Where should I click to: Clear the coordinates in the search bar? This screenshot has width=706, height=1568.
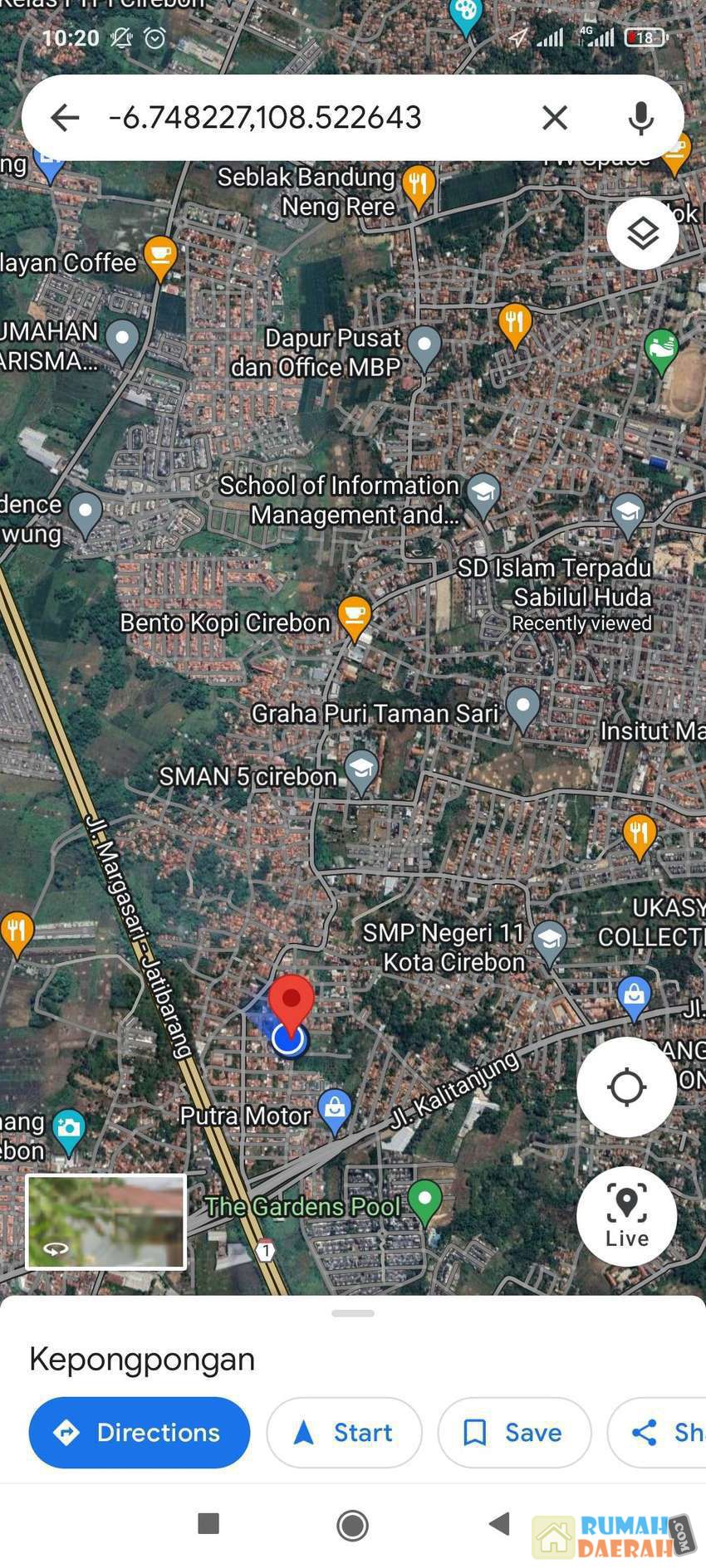(554, 118)
